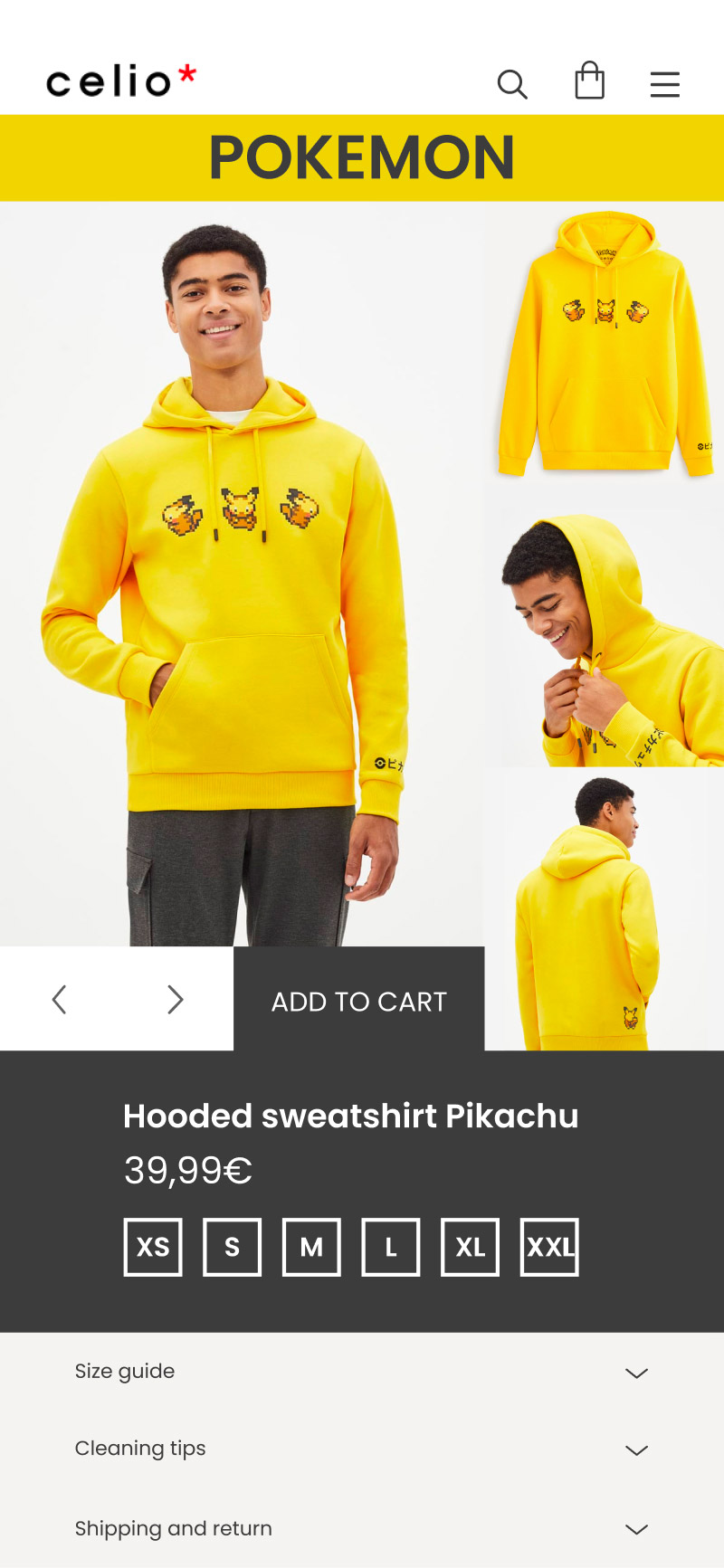Tap the Add to Cart button
This screenshot has height=1568, width=724.
click(359, 999)
